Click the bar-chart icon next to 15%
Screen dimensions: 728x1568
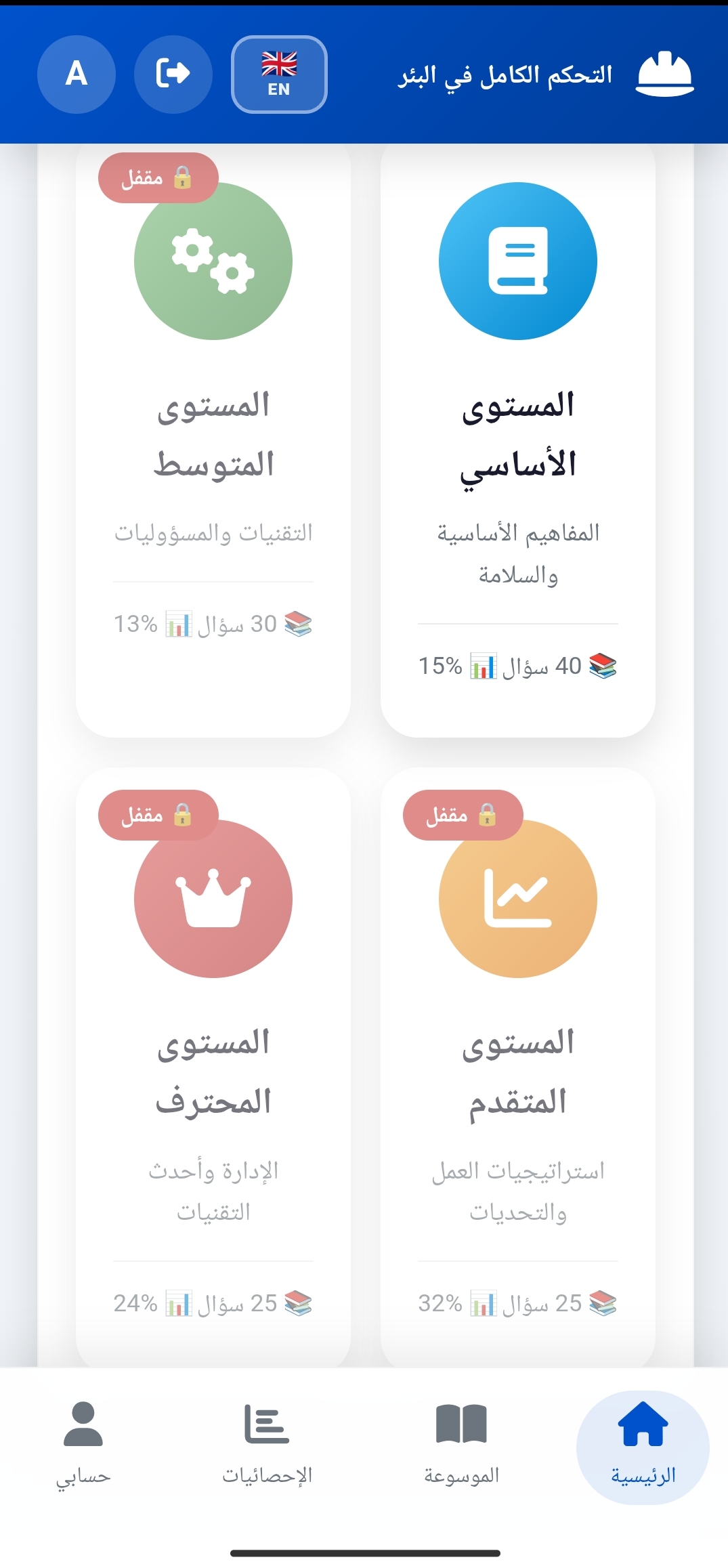(484, 669)
